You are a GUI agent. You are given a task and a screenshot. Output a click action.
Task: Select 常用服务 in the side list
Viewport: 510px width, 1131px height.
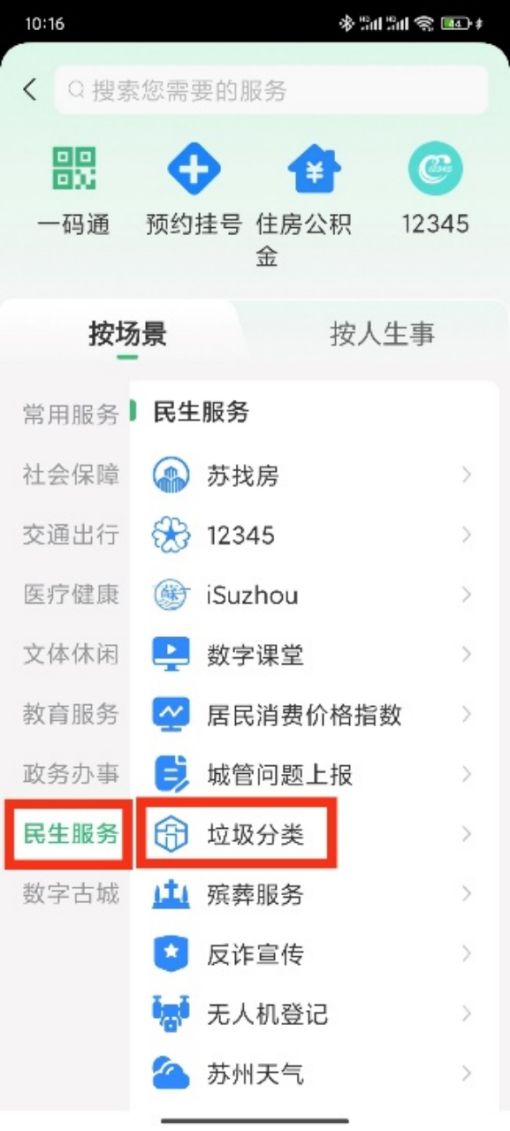tap(70, 415)
